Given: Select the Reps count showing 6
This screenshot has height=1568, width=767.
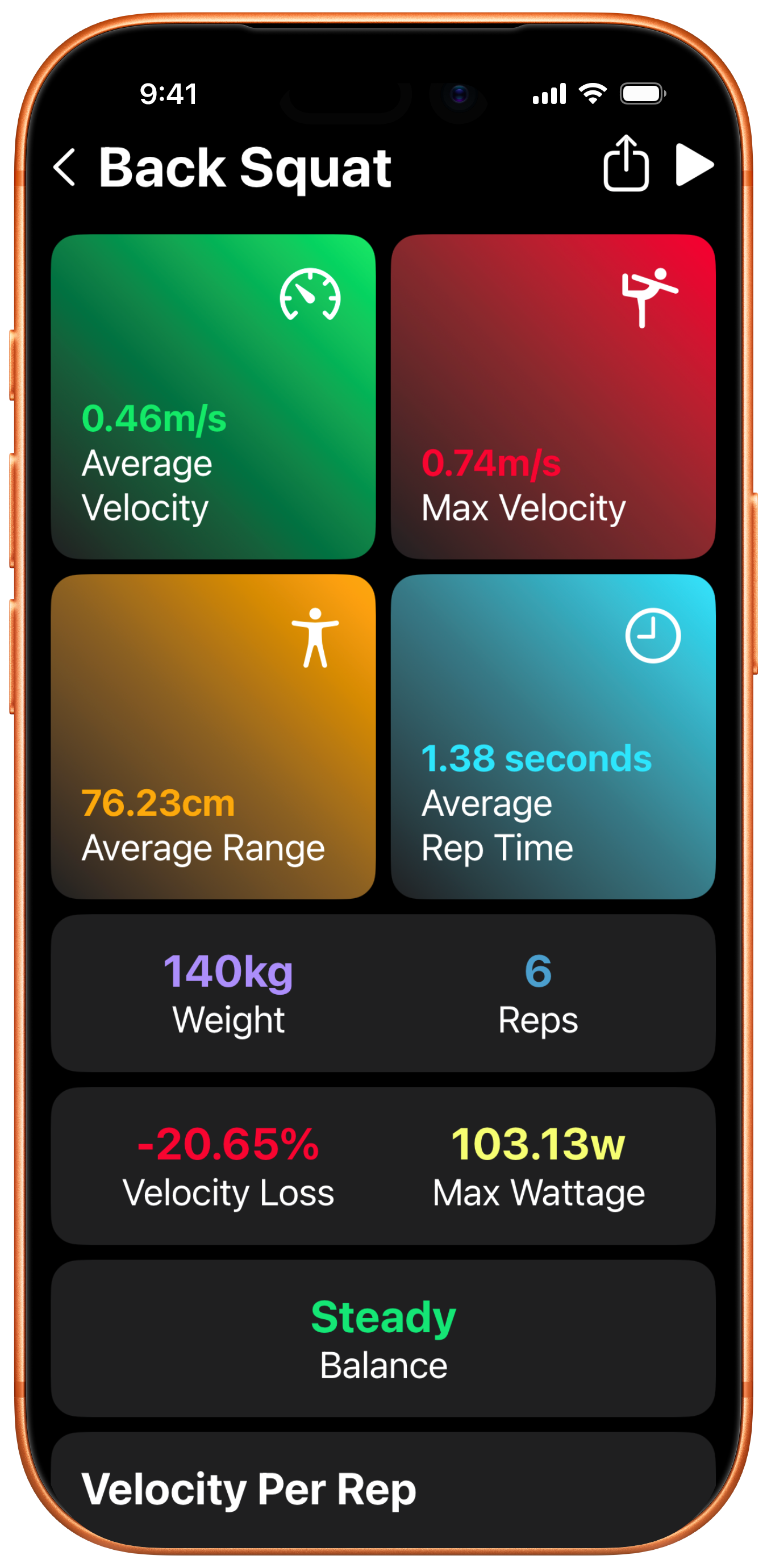Looking at the screenshot, I should pos(538,971).
